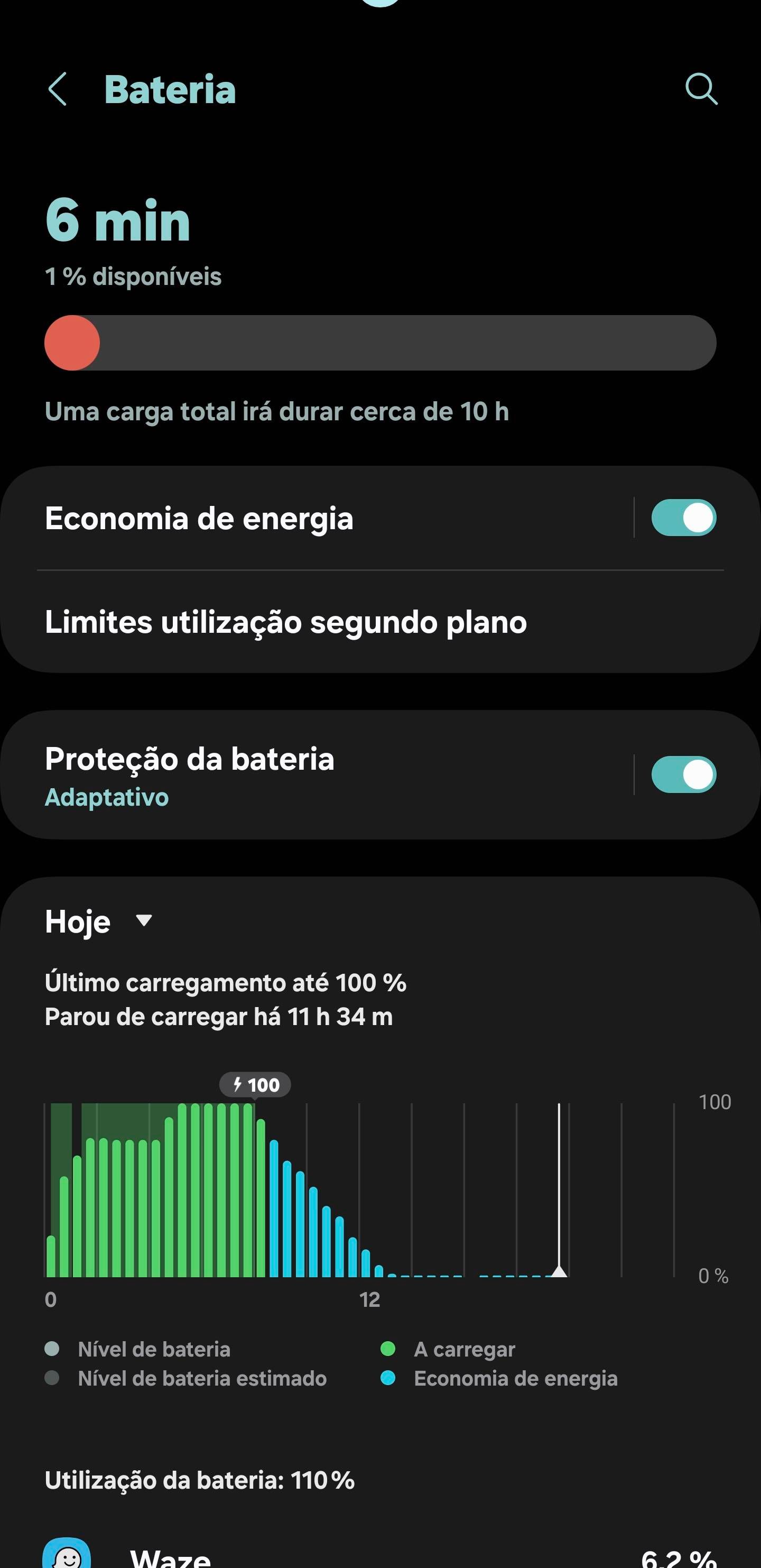Click the red battery level progress bar

(72, 343)
